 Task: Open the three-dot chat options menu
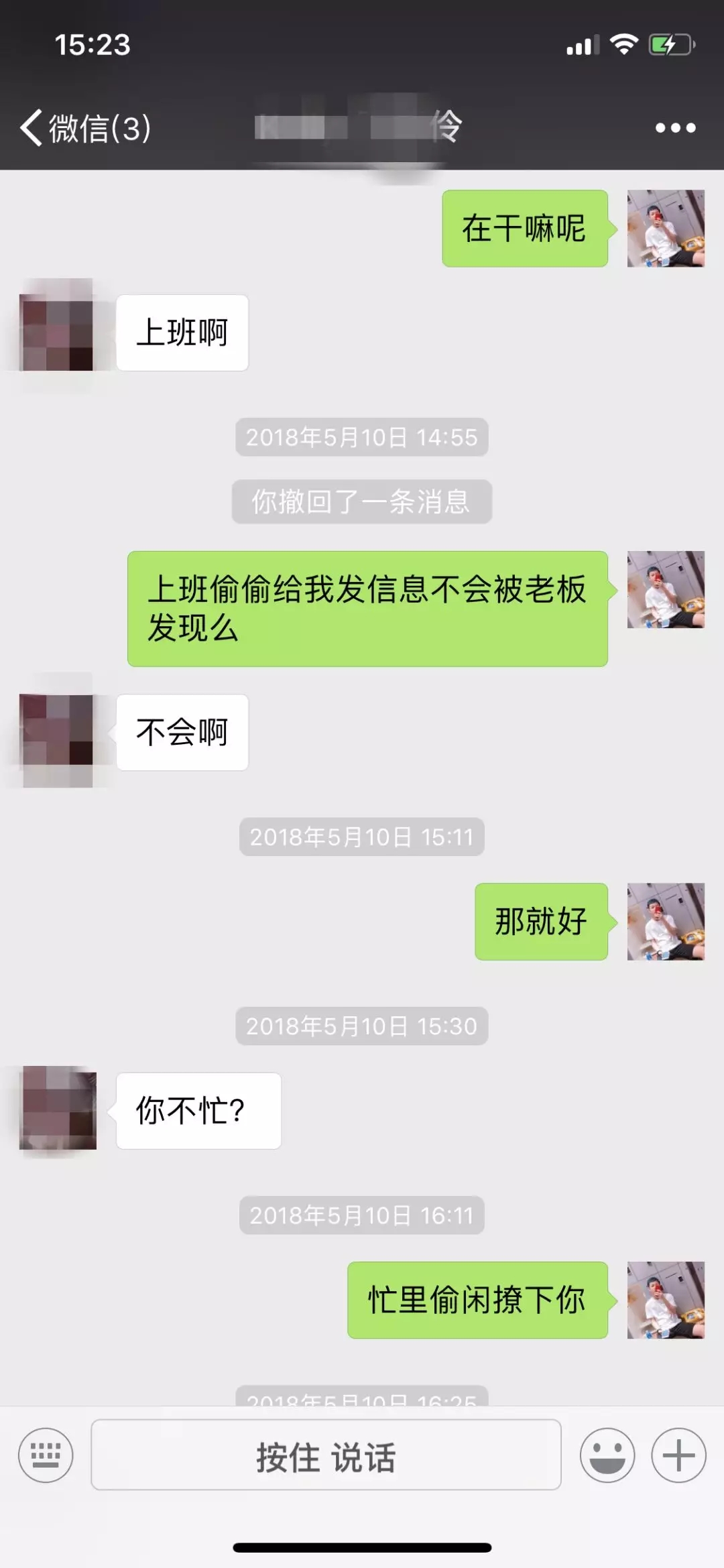(x=674, y=127)
